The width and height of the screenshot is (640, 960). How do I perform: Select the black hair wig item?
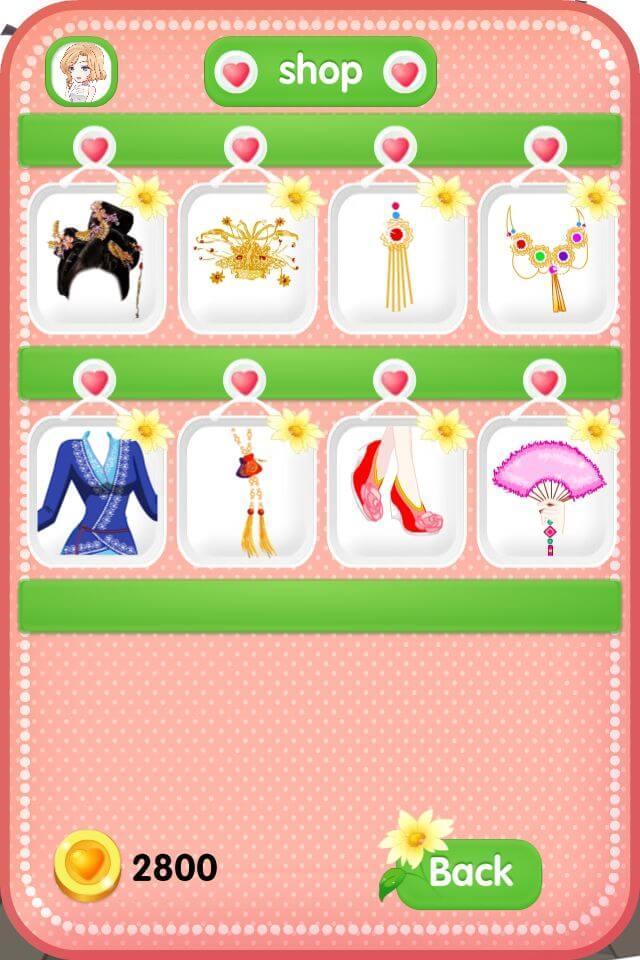(x=96, y=260)
